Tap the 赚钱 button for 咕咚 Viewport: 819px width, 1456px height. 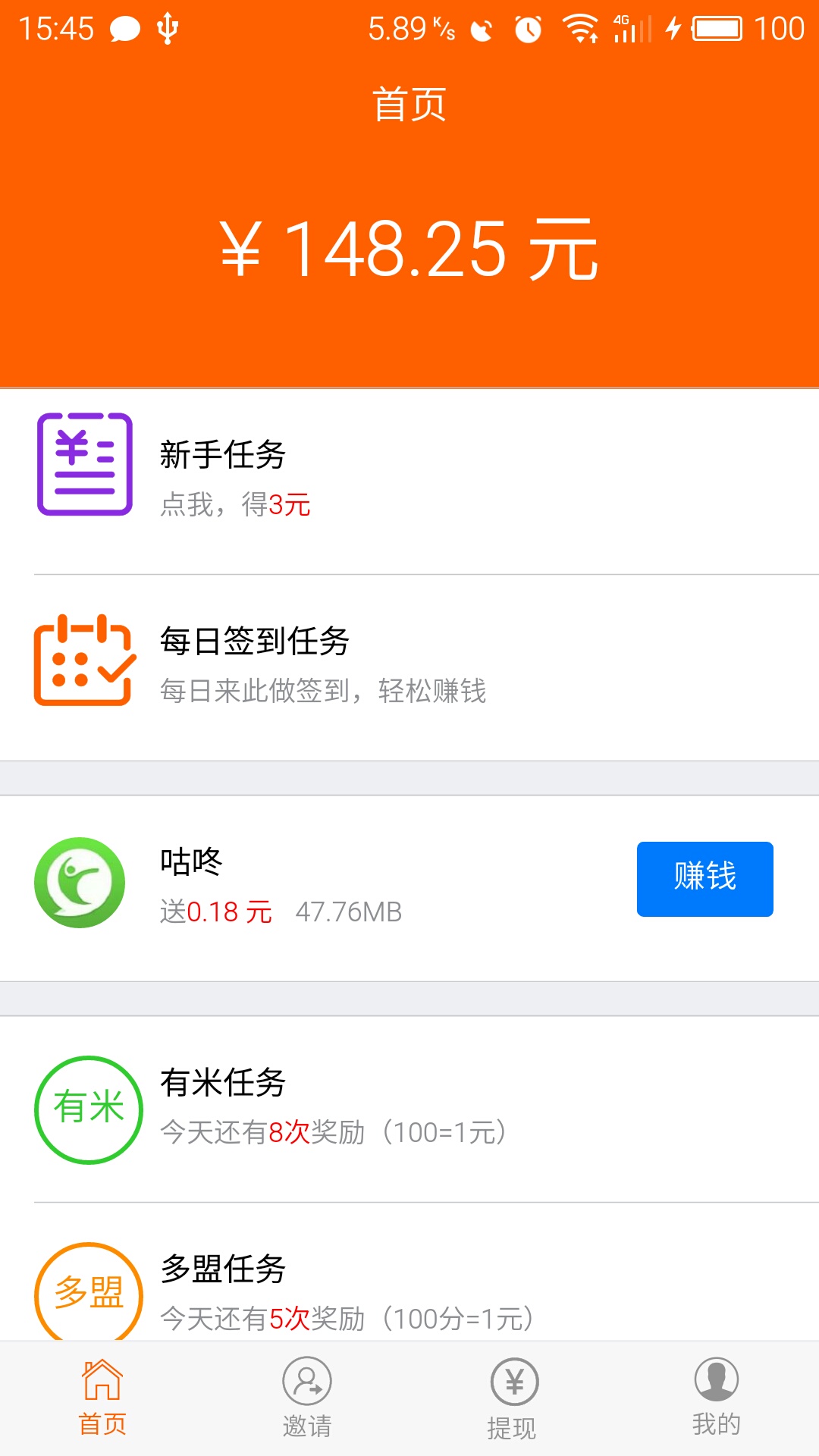pos(705,879)
